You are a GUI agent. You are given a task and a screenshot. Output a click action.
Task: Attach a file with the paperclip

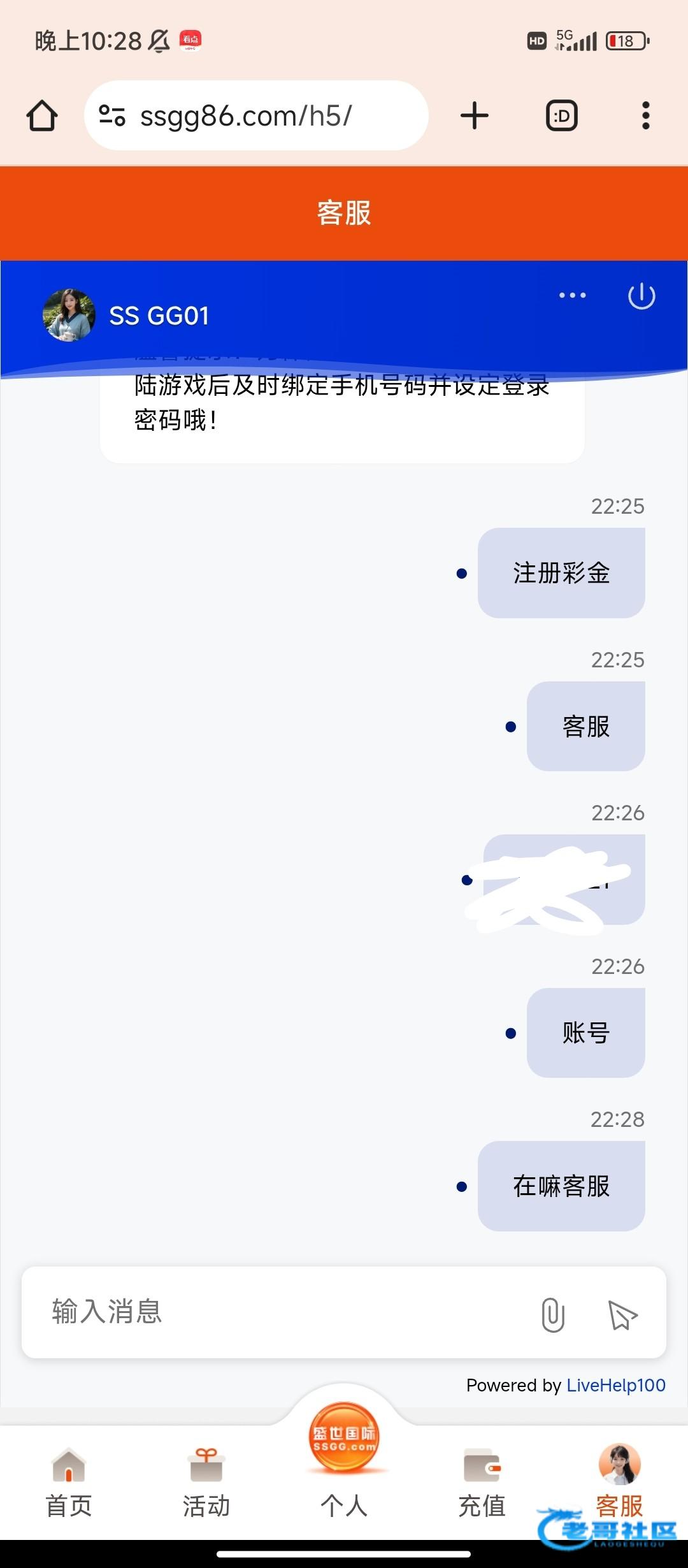(x=552, y=1314)
